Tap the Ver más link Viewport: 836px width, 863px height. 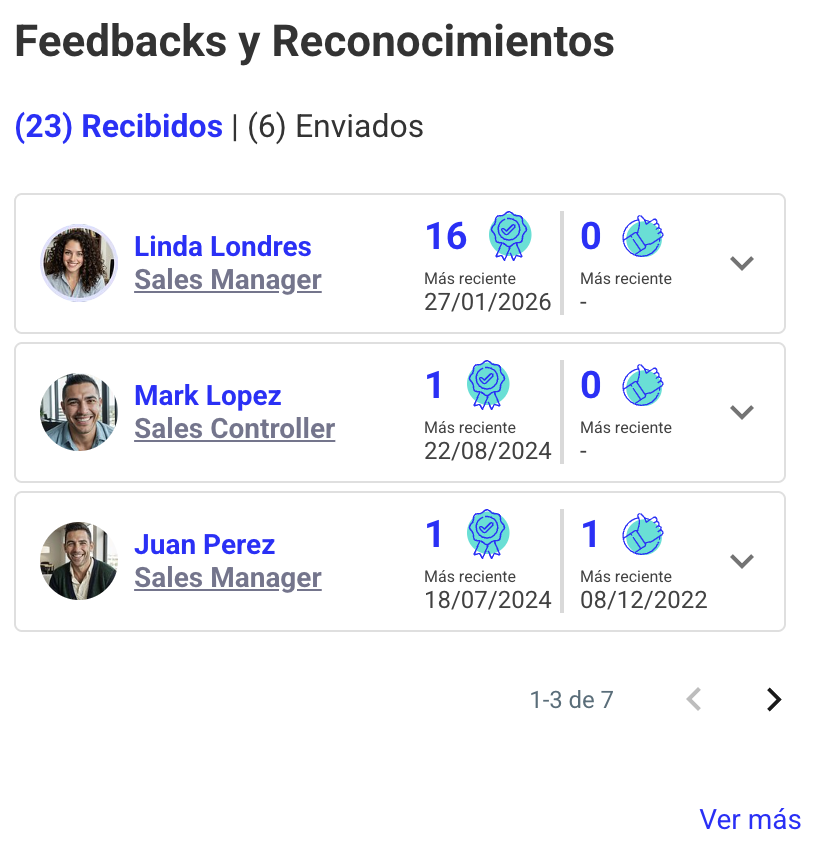750,820
